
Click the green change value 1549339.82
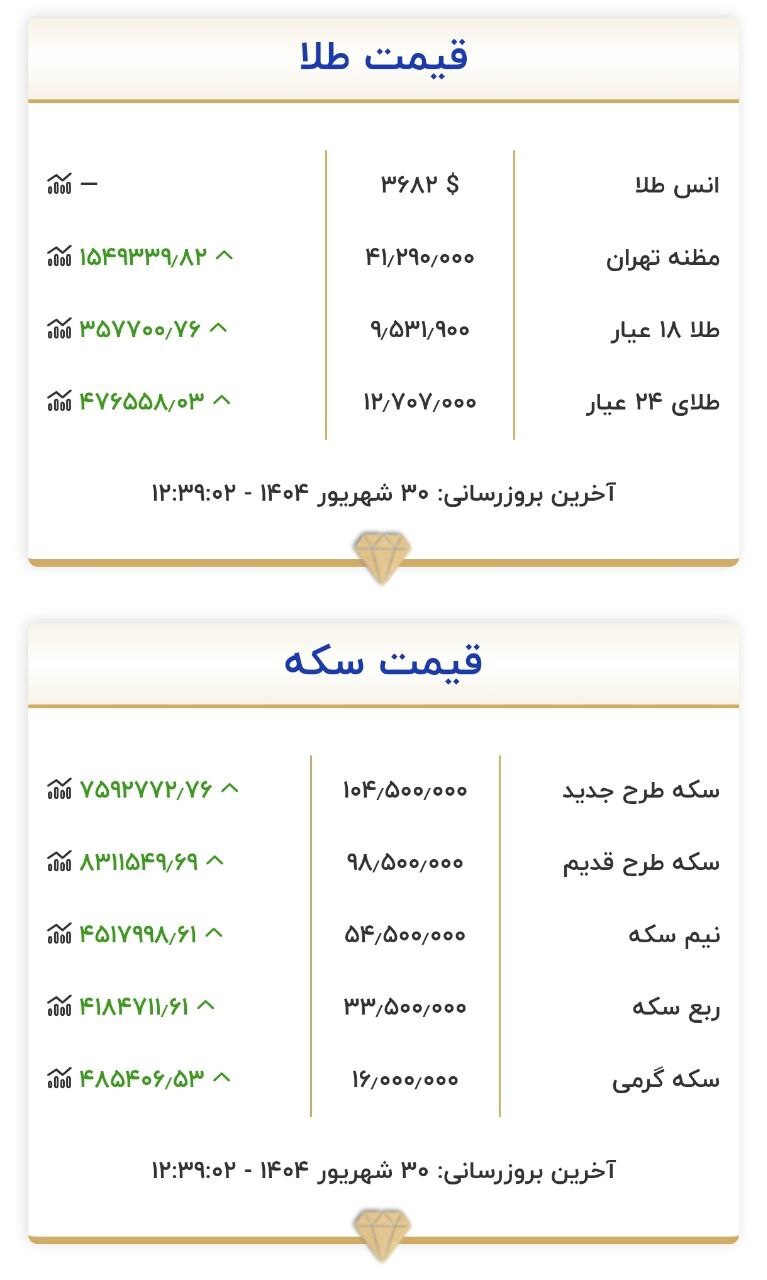click(x=145, y=256)
